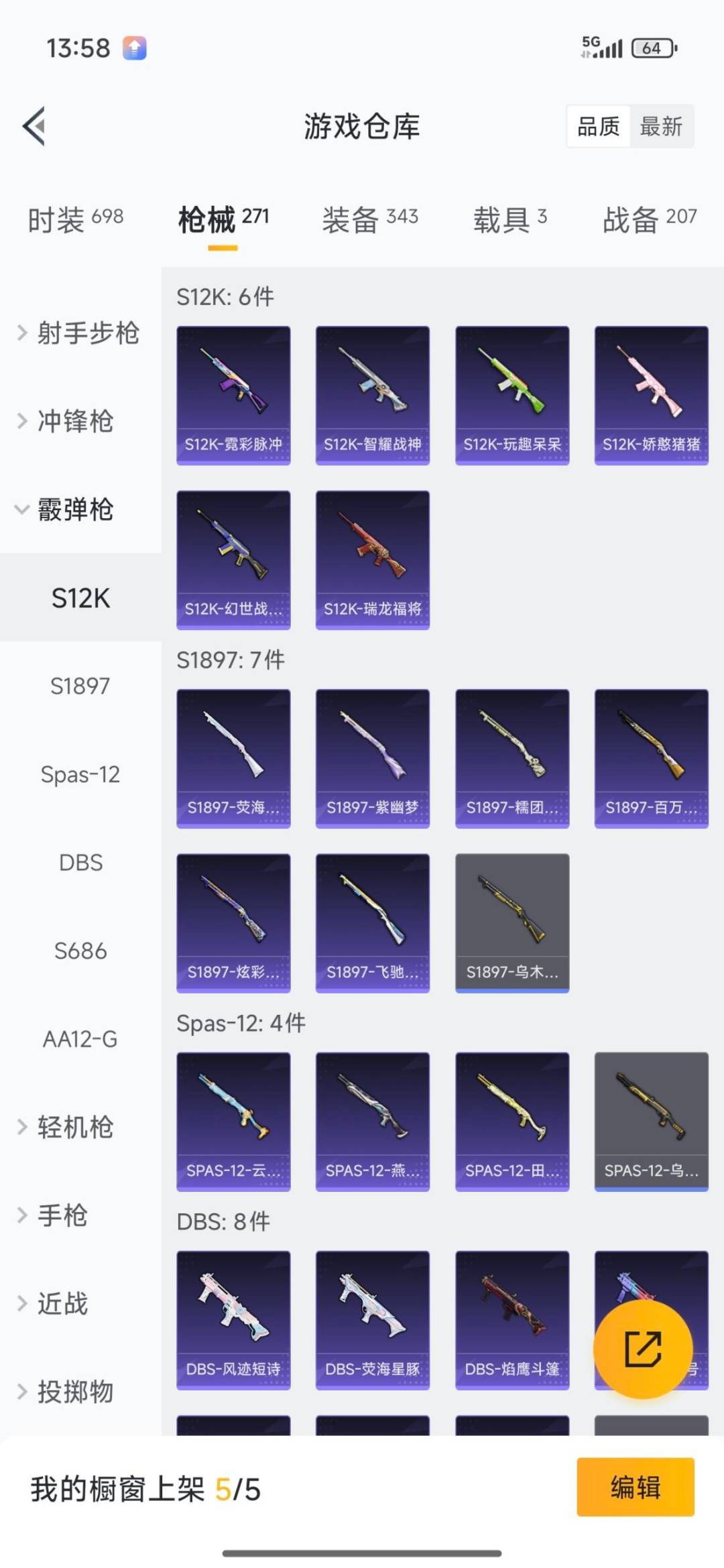Screen dimensions: 724x1568
Task: Select the AA12-G sidebar entry
Action: pyautogui.click(x=80, y=1039)
